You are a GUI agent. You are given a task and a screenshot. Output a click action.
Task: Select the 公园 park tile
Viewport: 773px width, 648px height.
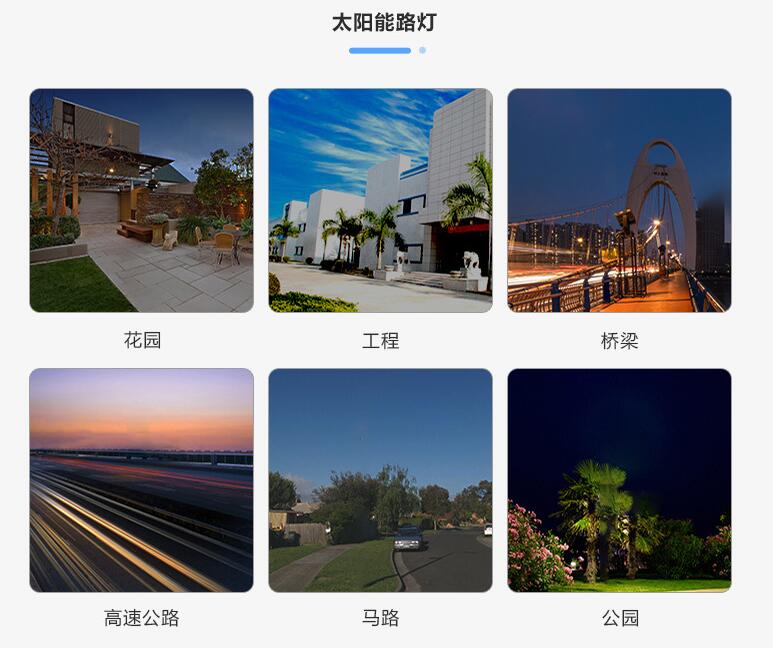pos(619,480)
